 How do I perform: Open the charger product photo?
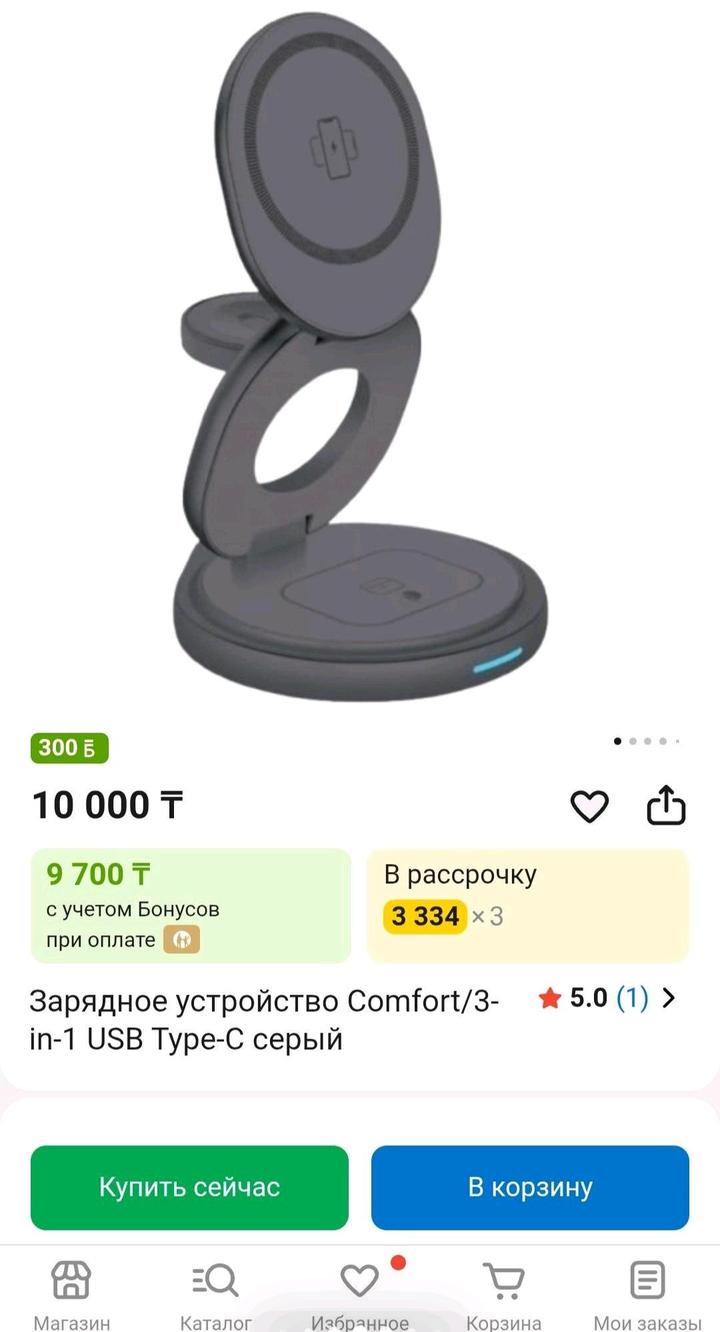(360, 355)
